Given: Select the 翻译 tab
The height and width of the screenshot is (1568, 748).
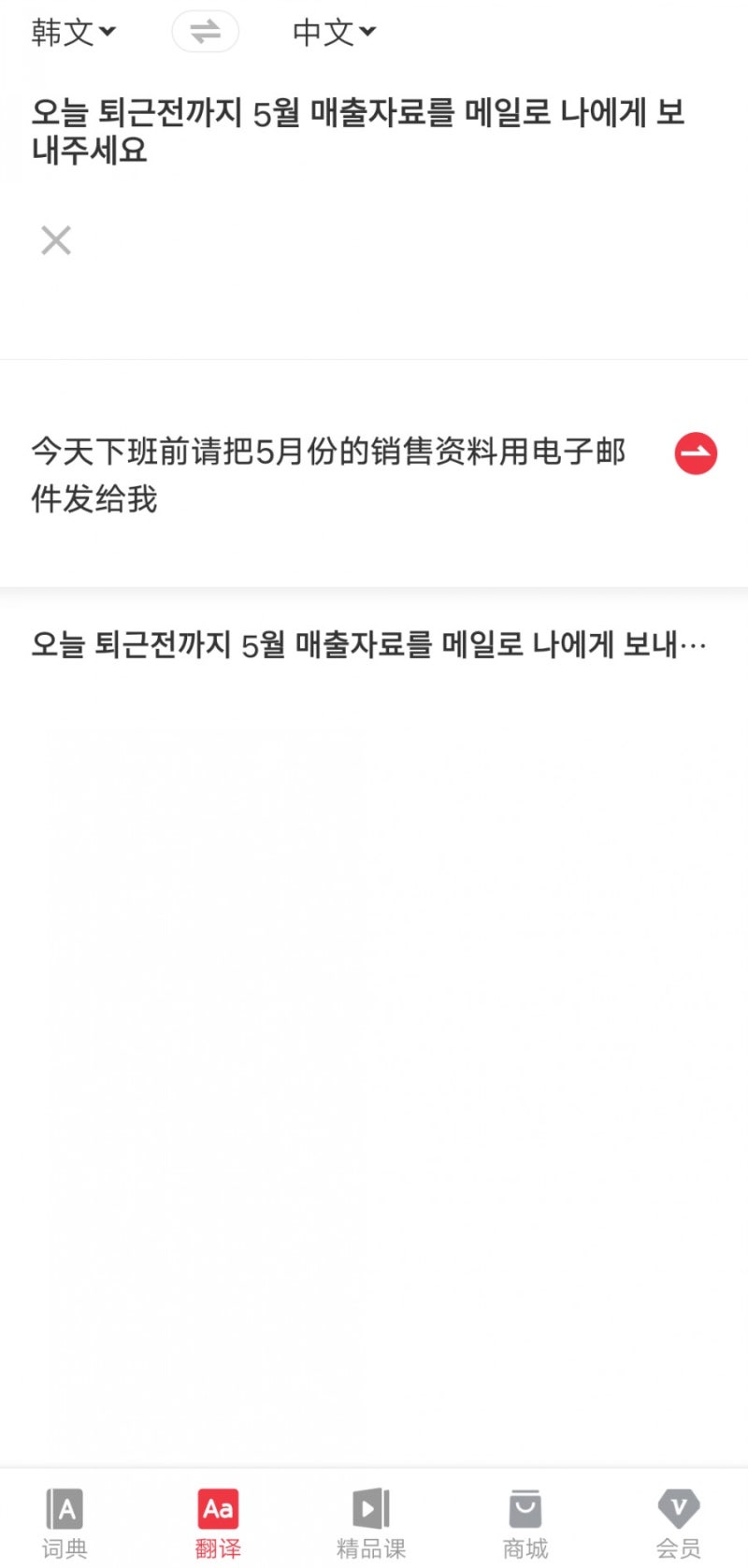Looking at the screenshot, I should click(x=218, y=1522).
